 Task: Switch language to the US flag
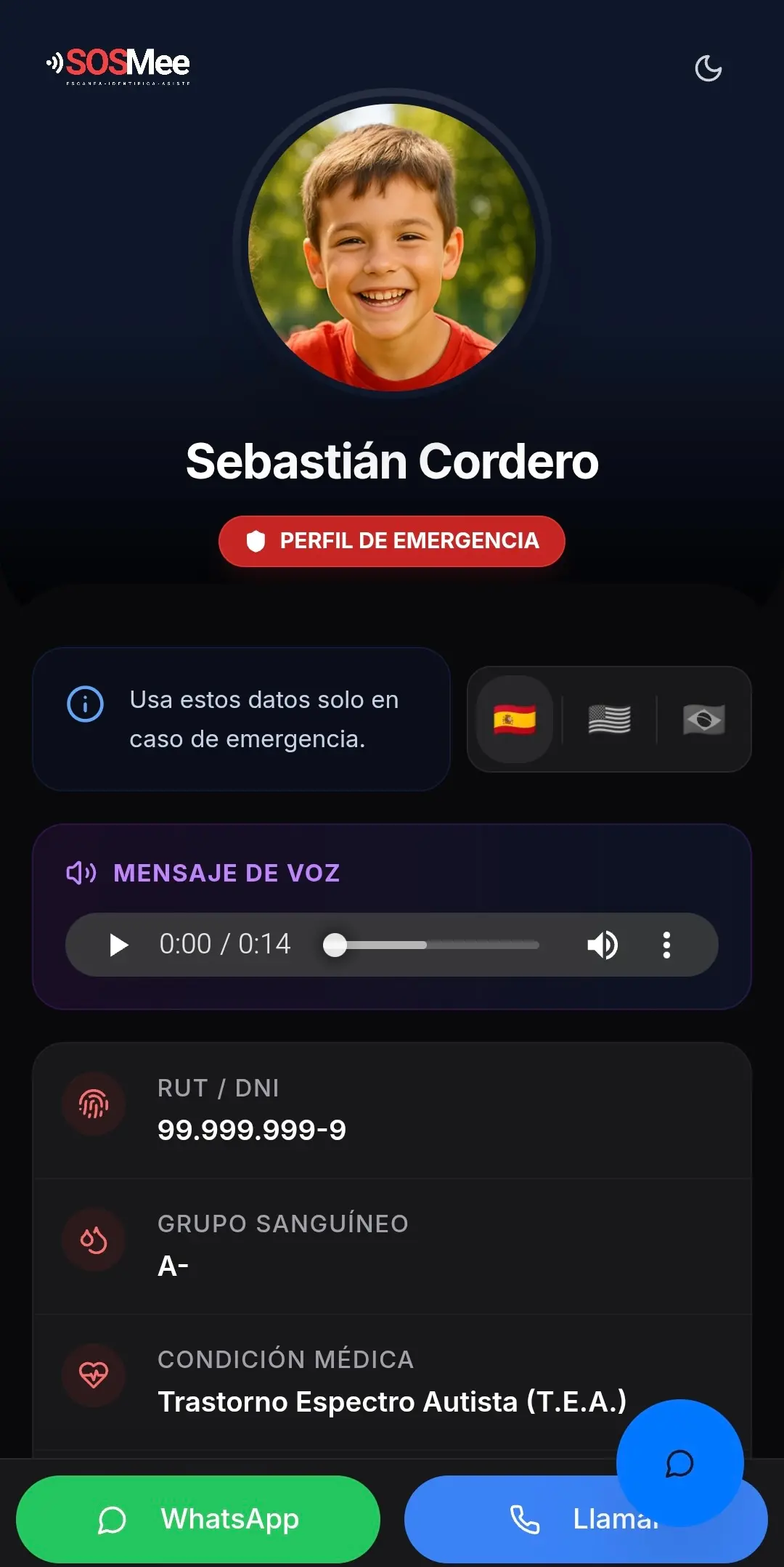(609, 720)
